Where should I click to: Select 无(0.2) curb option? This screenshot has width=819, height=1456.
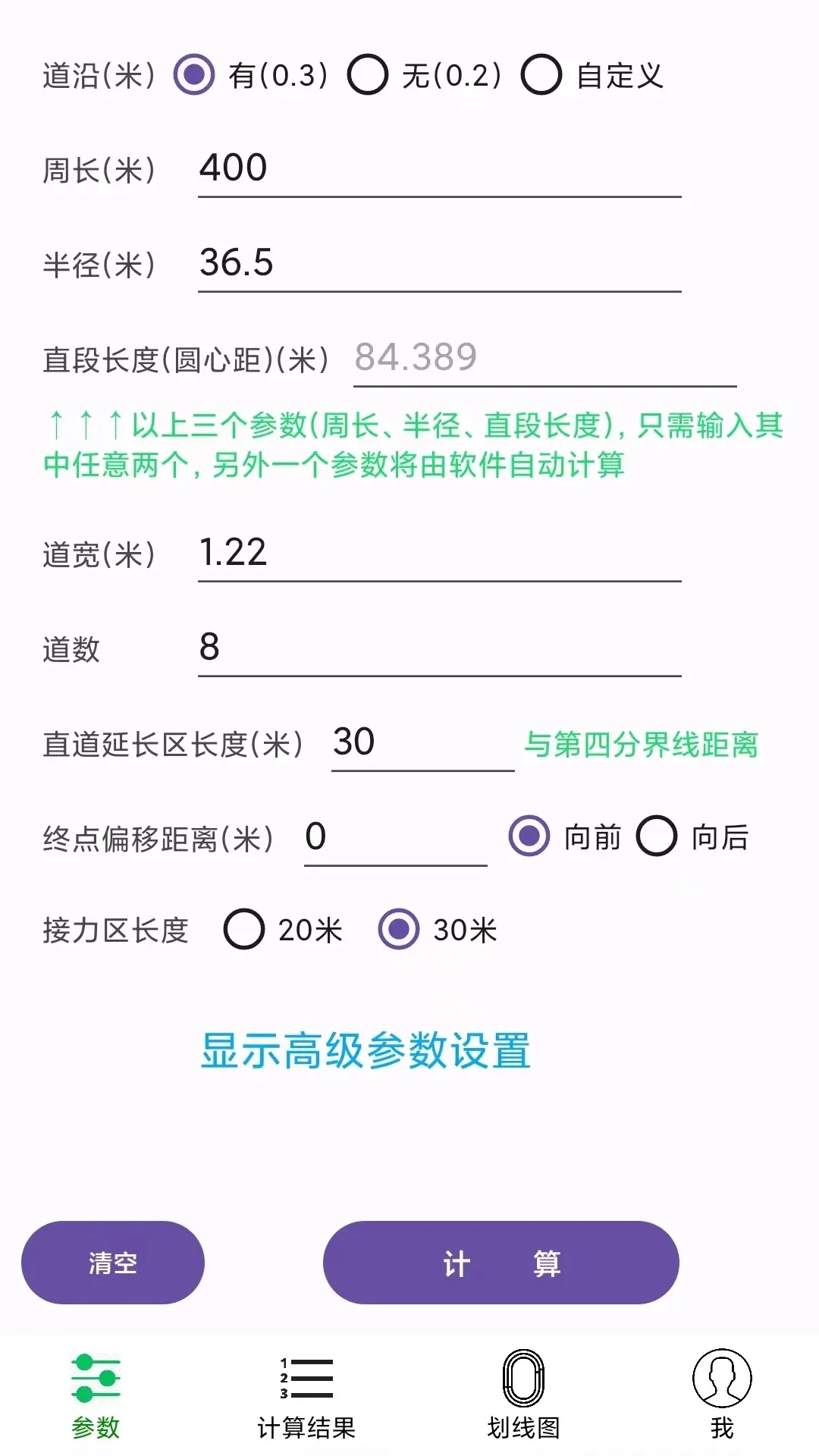(369, 76)
